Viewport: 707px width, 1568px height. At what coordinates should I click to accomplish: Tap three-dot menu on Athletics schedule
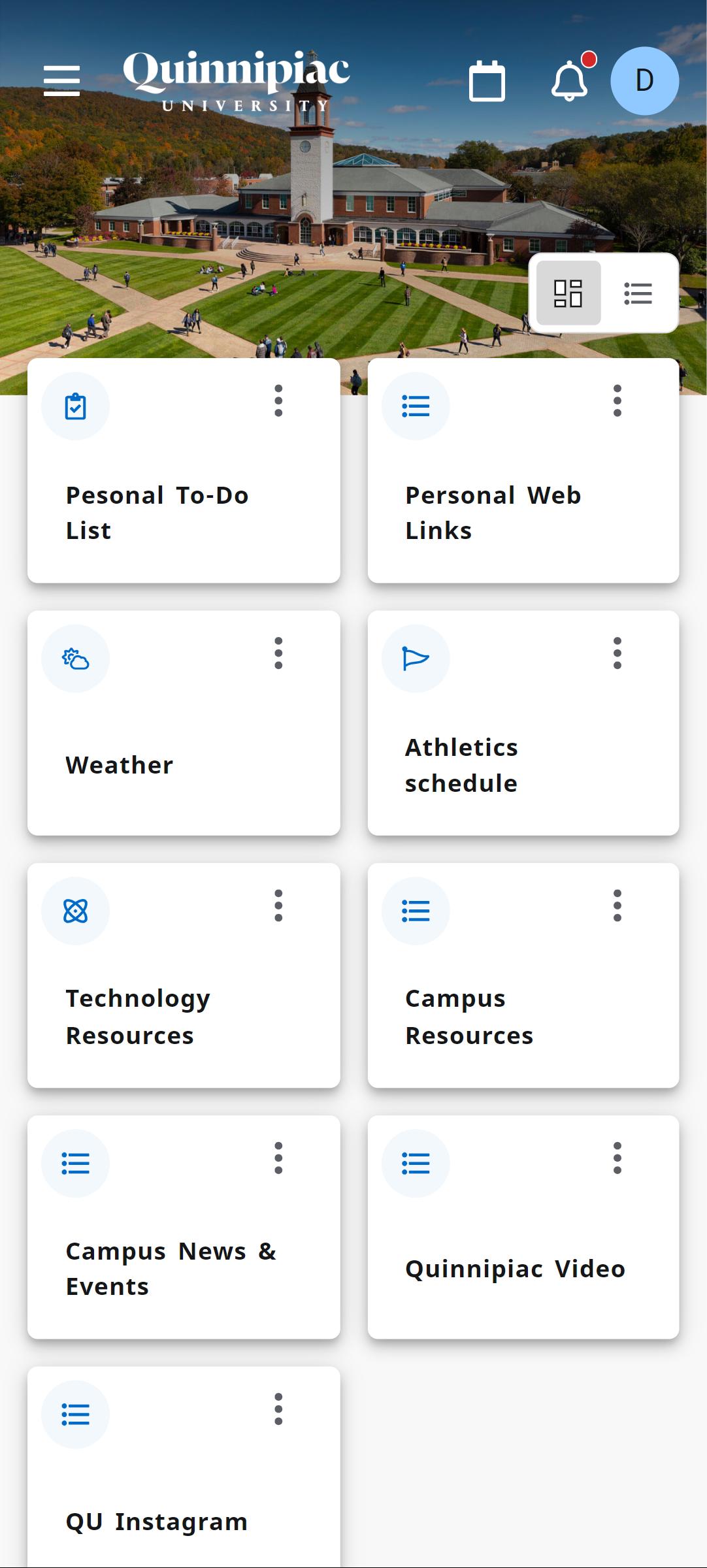617,653
